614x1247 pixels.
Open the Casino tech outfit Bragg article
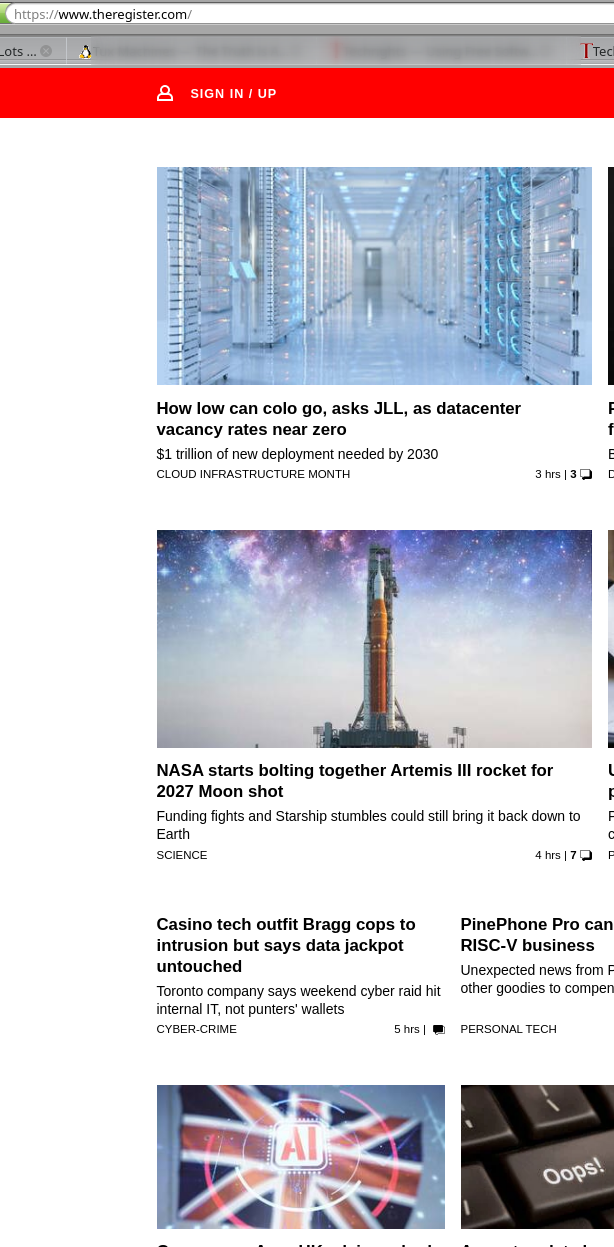pyautogui.click(x=286, y=945)
